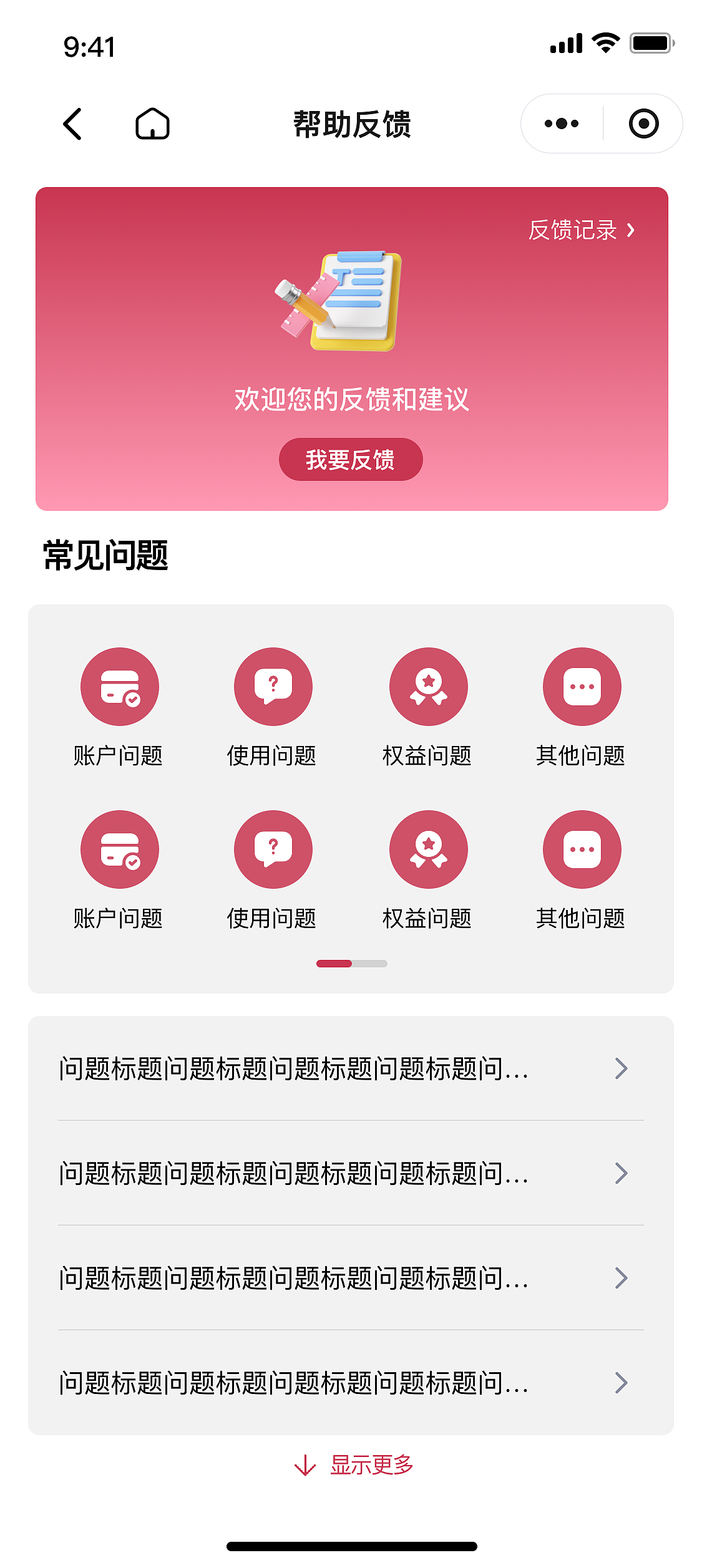Open 账户问题 (account issues) category icon
Screen dimensions: 702x1568
tap(120, 687)
